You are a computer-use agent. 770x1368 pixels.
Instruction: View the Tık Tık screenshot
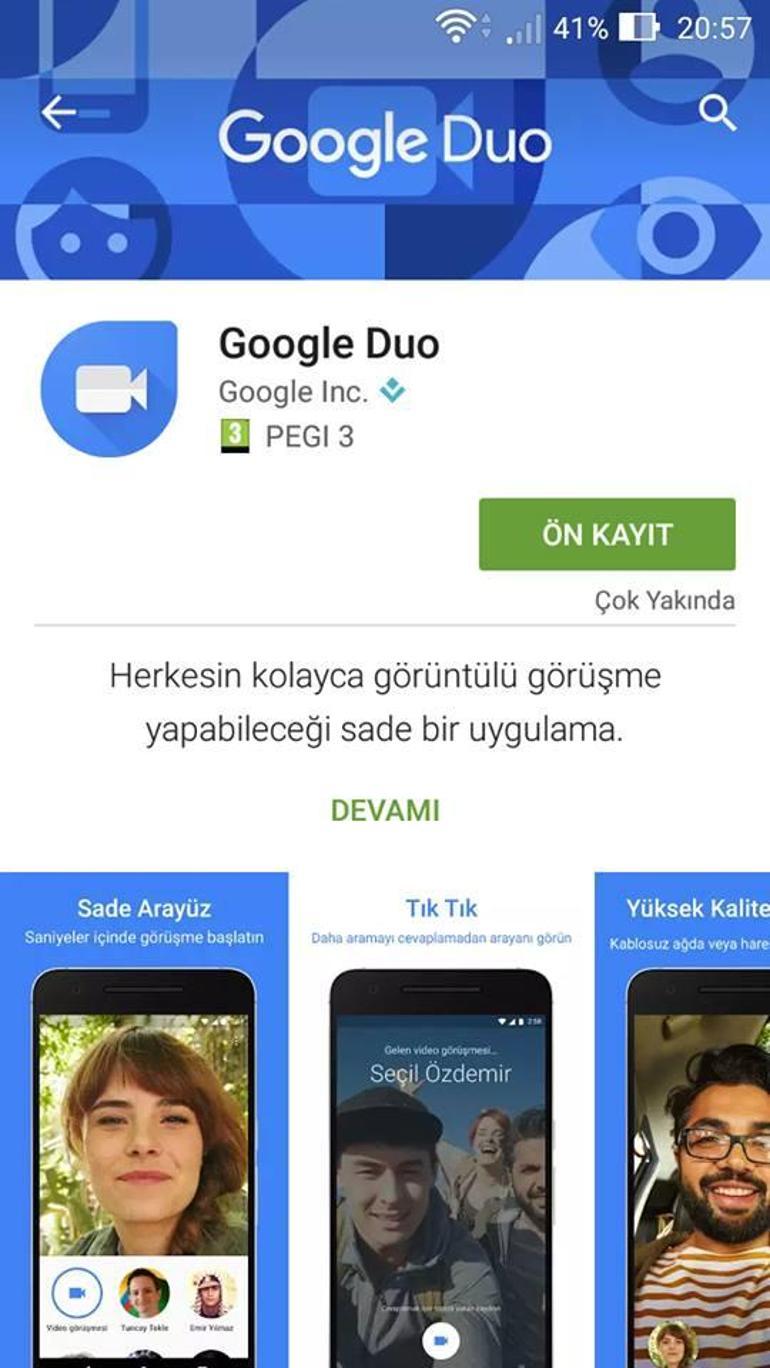[441, 1120]
